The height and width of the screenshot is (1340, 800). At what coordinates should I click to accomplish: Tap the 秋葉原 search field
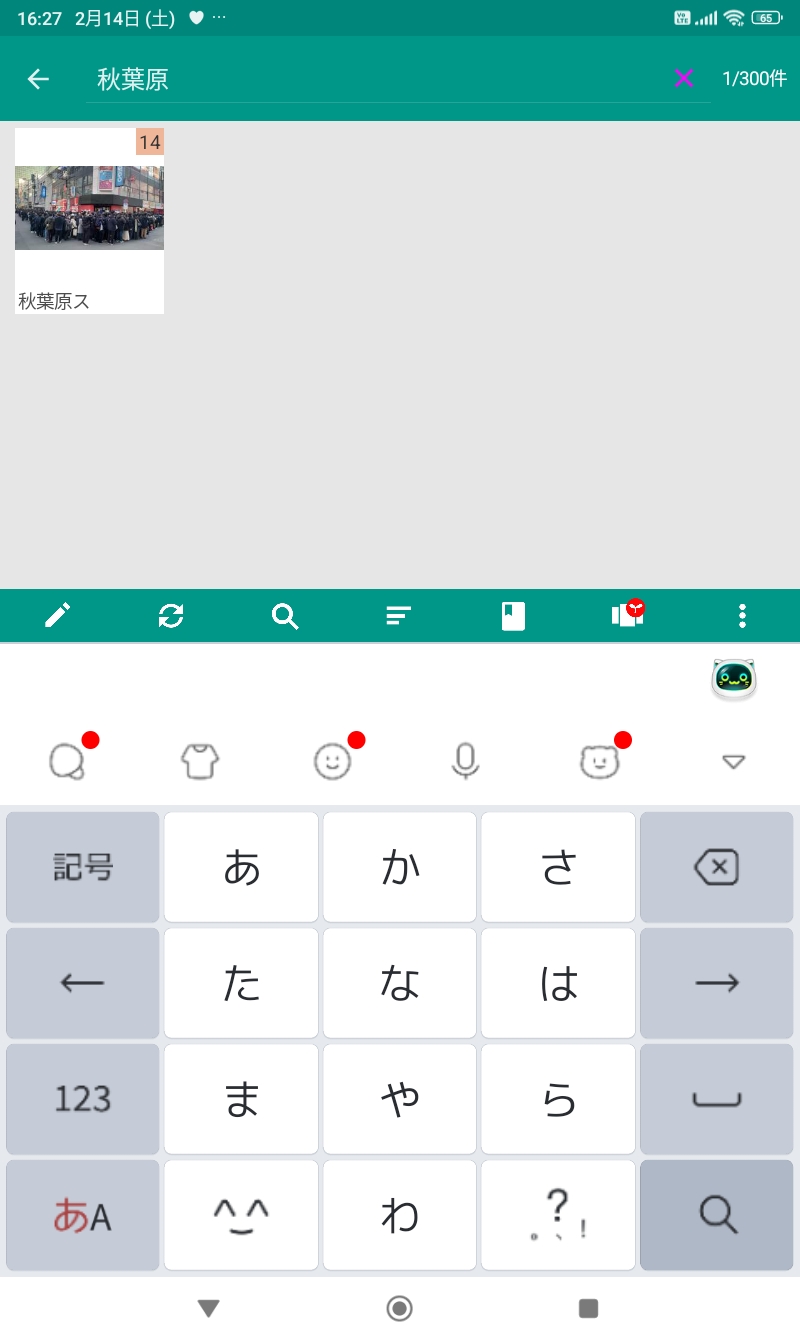pyautogui.click(x=380, y=79)
